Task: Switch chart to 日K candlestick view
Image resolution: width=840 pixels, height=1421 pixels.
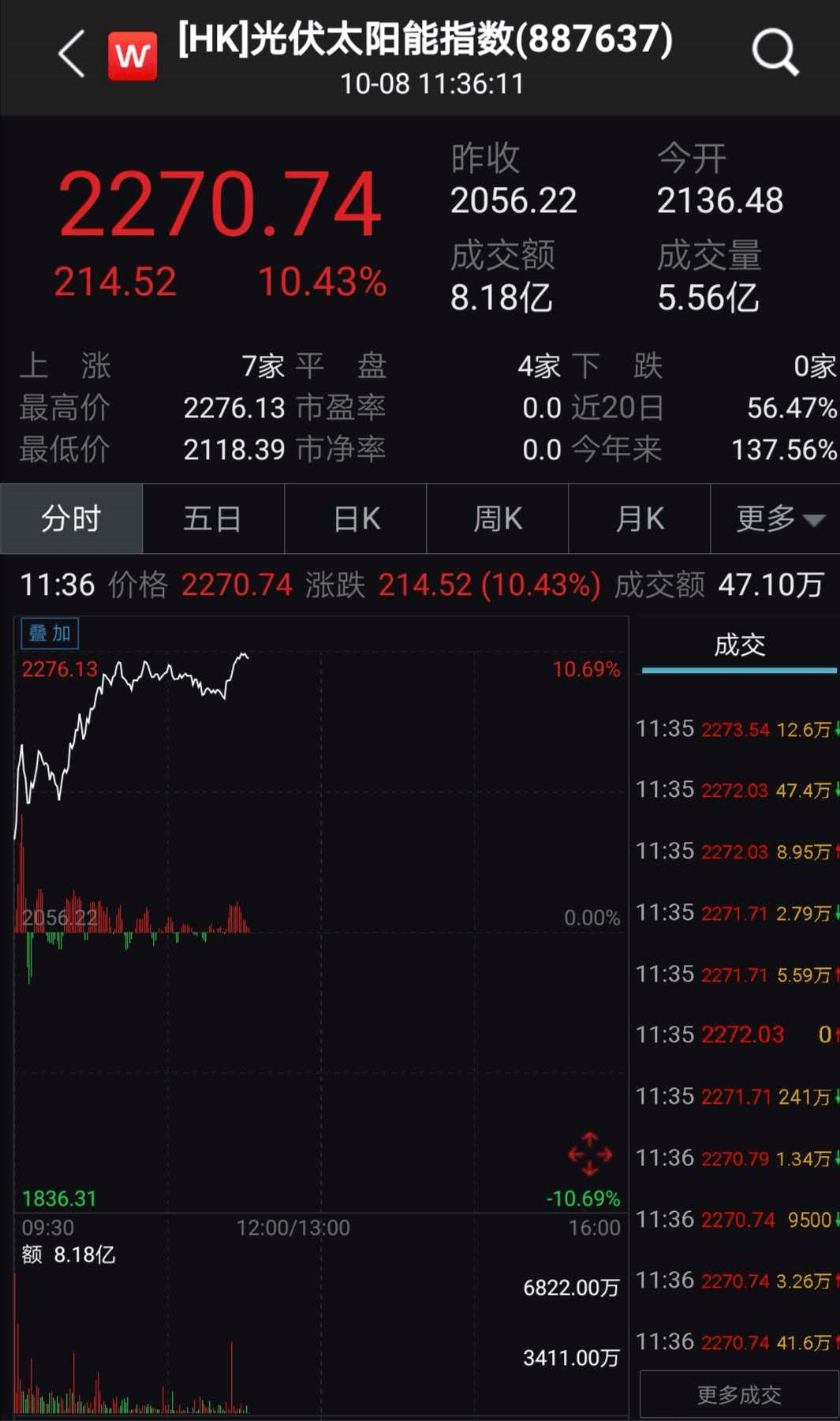Action: coord(356,518)
